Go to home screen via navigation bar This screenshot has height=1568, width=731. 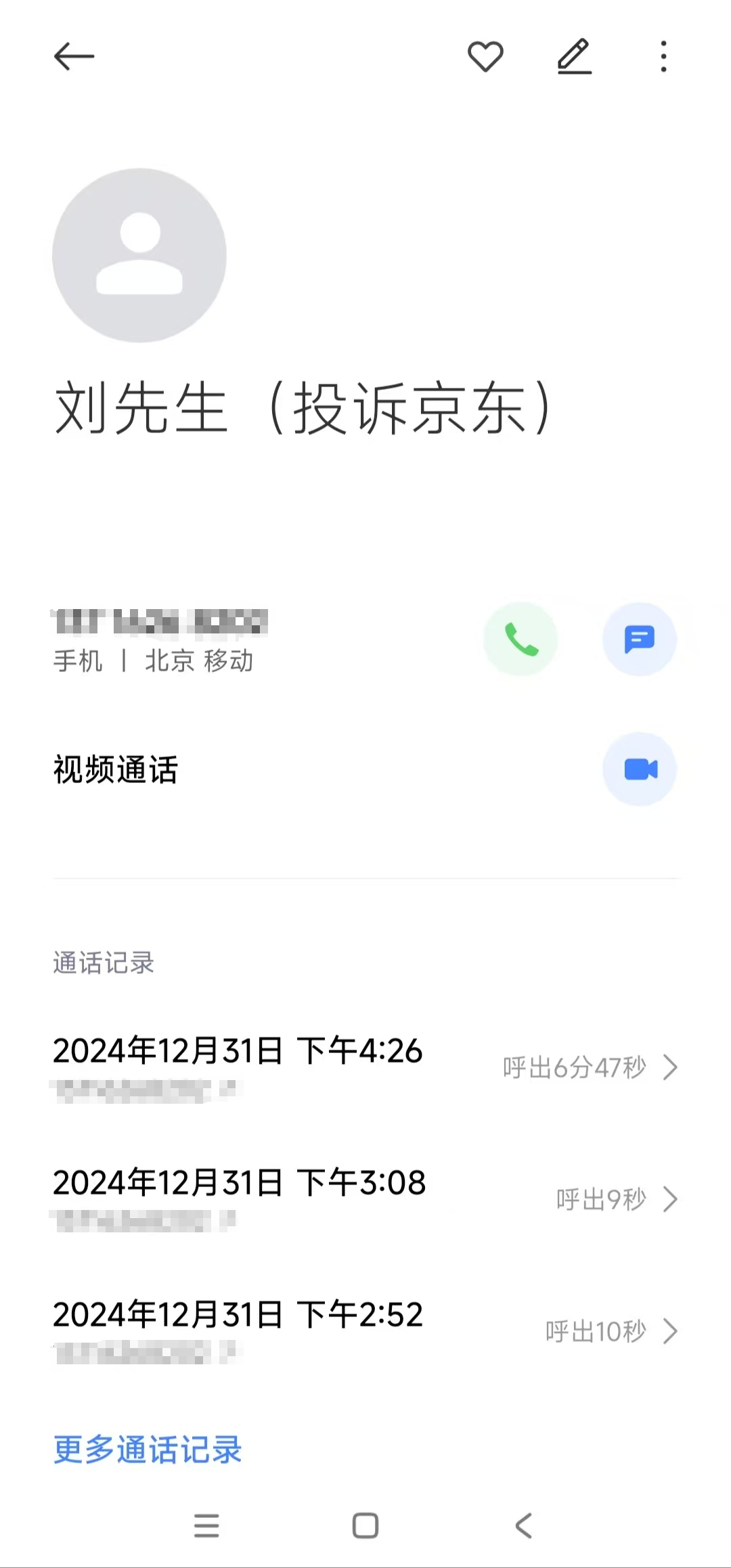(x=365, y=1525)
